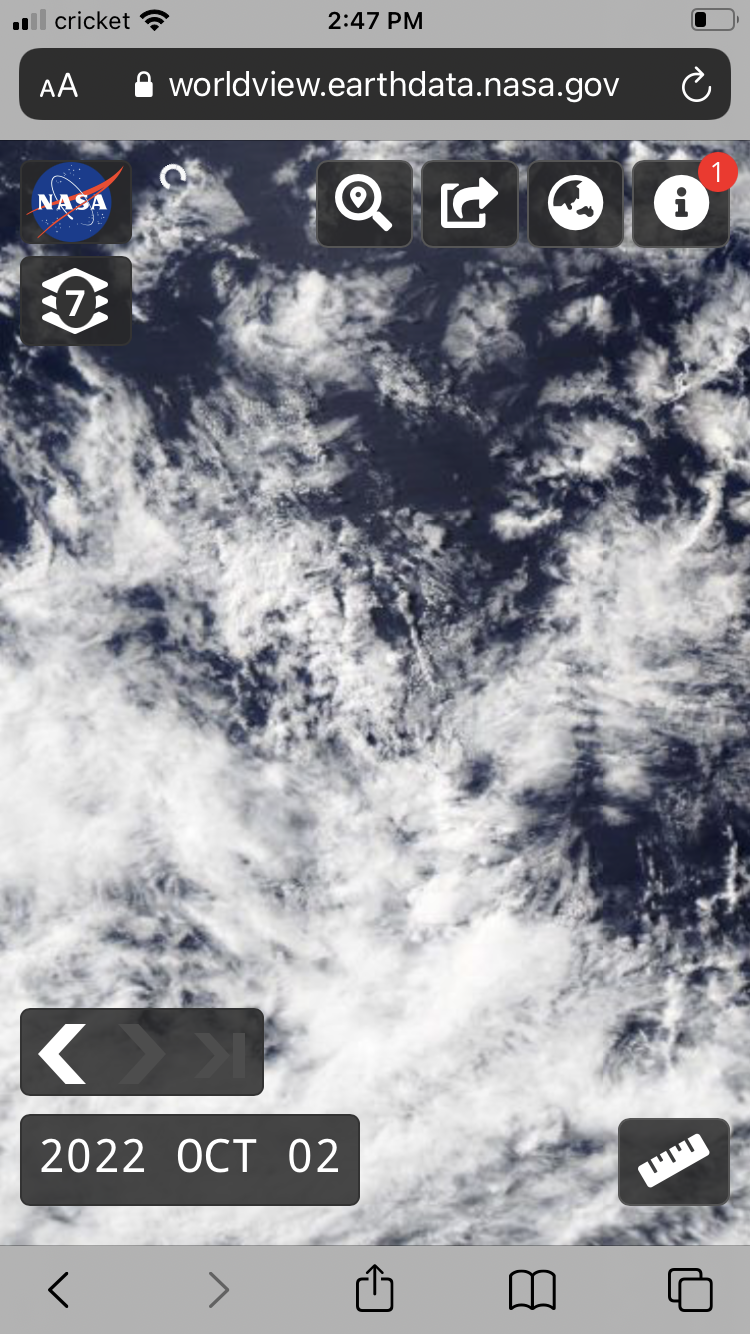The height and width of the screenshot is (1334, 750).
Task: Open the layers panel showing 7 layers
Action: tap(76, 301)
